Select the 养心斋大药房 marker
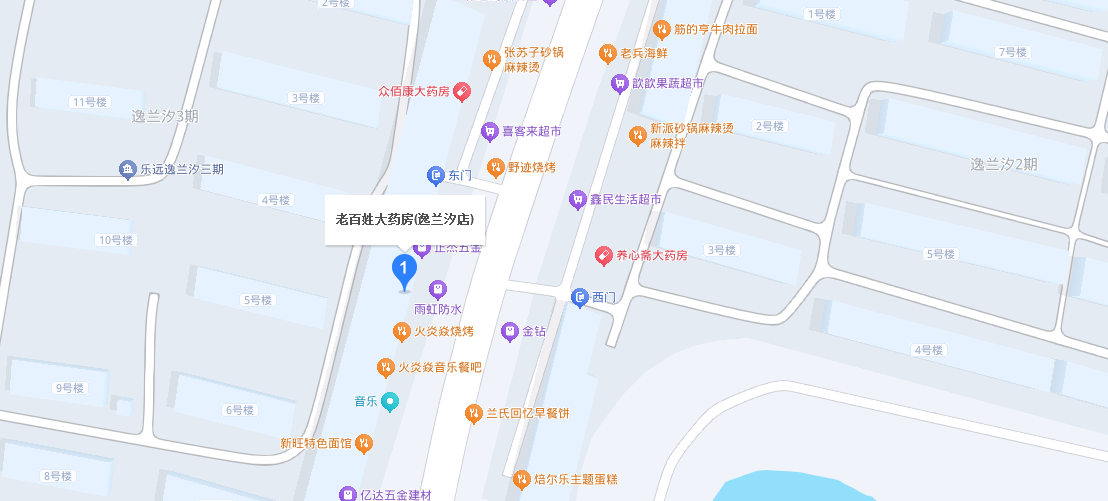This screenshot has height=501, width=1108. [603, 255]
